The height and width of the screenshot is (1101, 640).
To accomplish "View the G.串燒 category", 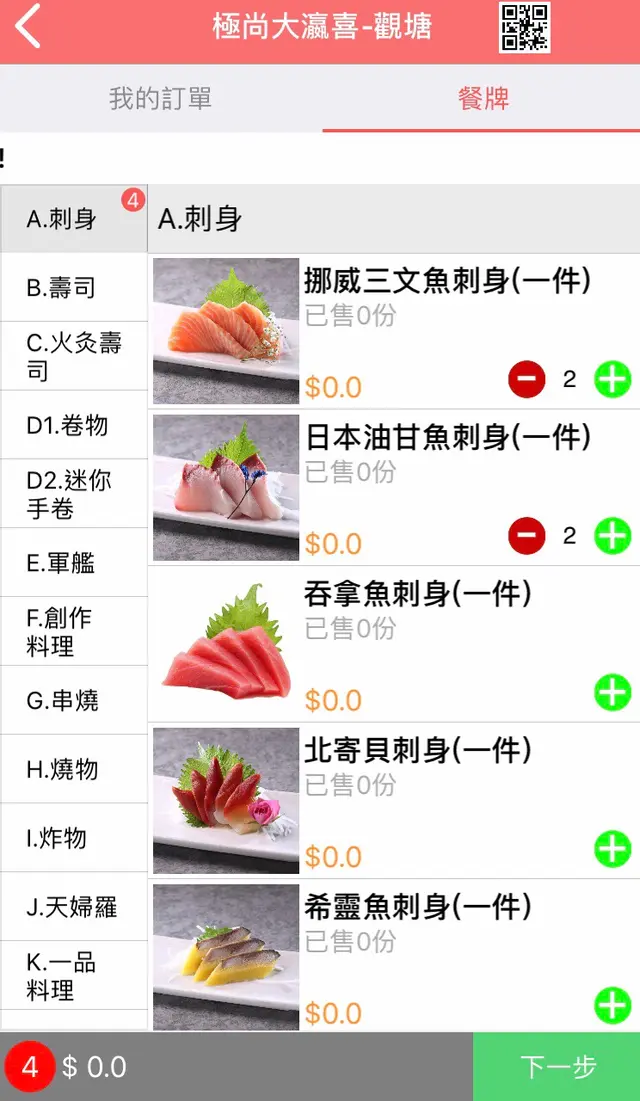I will pos(74,700).
